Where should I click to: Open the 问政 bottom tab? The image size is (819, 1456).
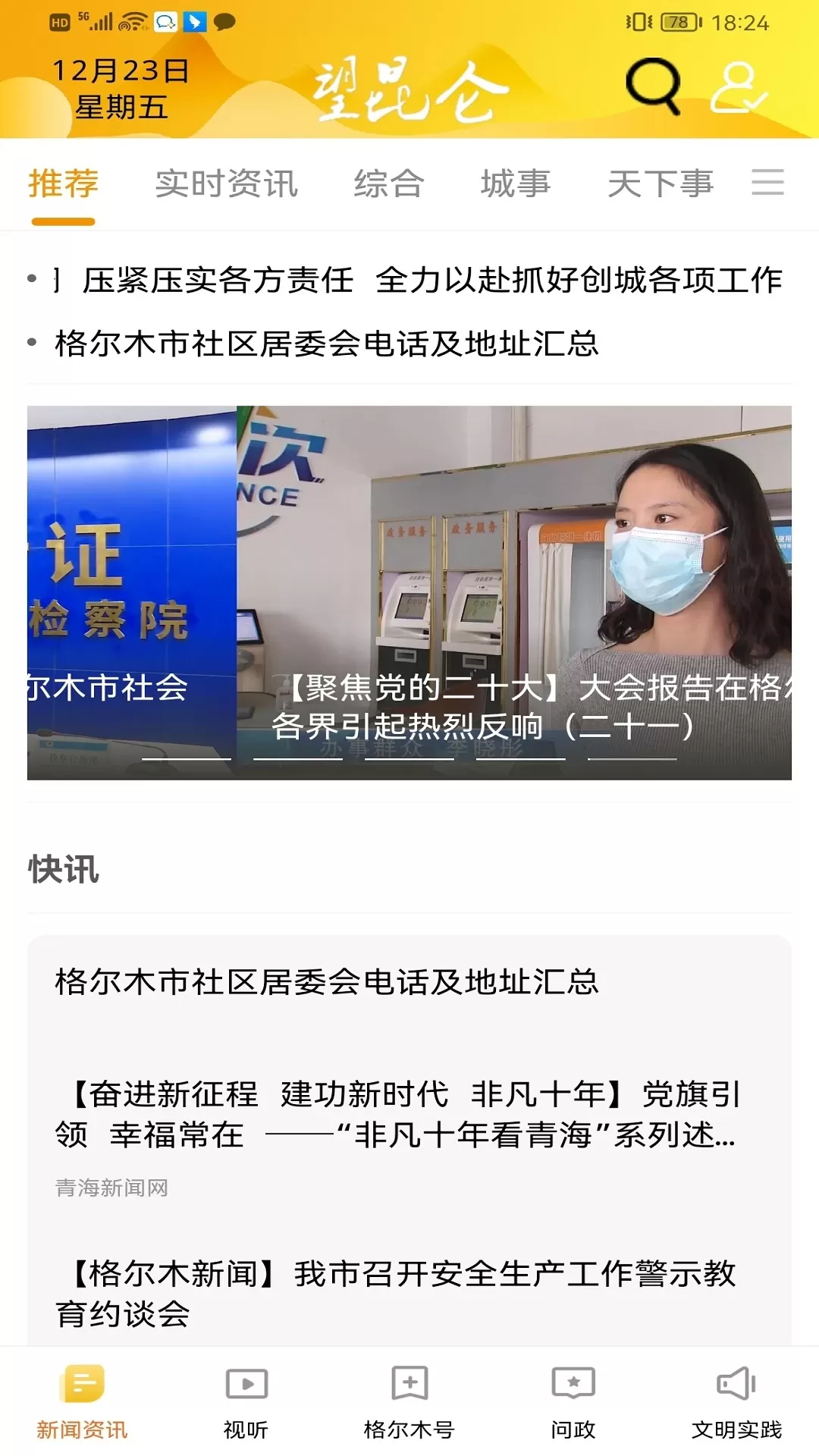pyautogui.click(x=573, y=1402)
